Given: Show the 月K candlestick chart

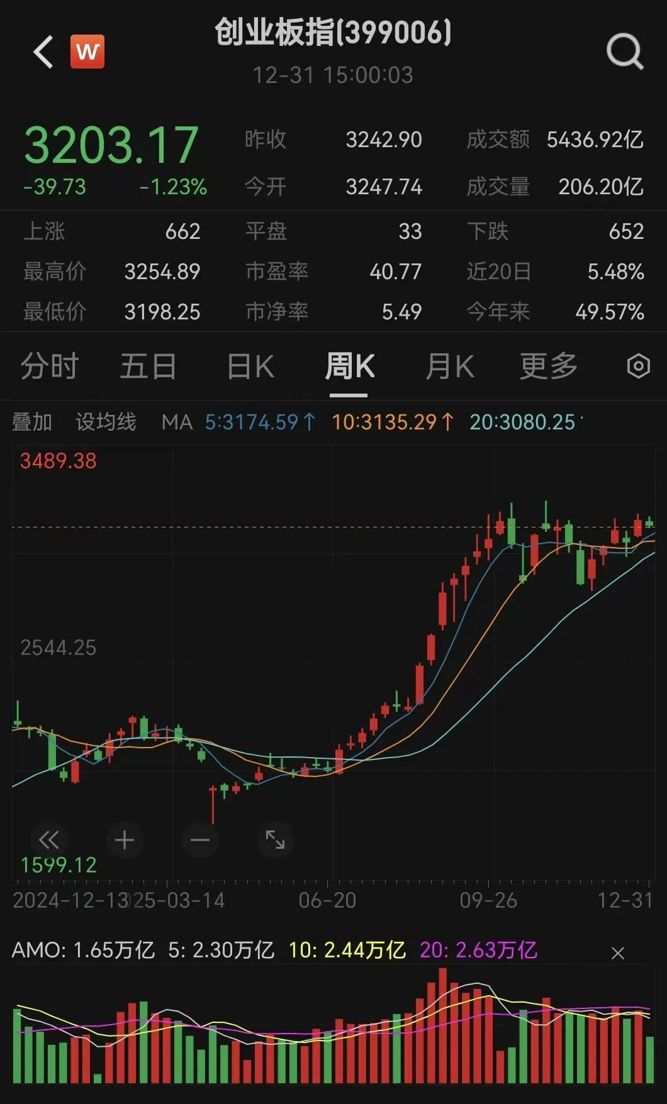Looking at the screenshot, I should pyautogui.click(x=449, y=367).
